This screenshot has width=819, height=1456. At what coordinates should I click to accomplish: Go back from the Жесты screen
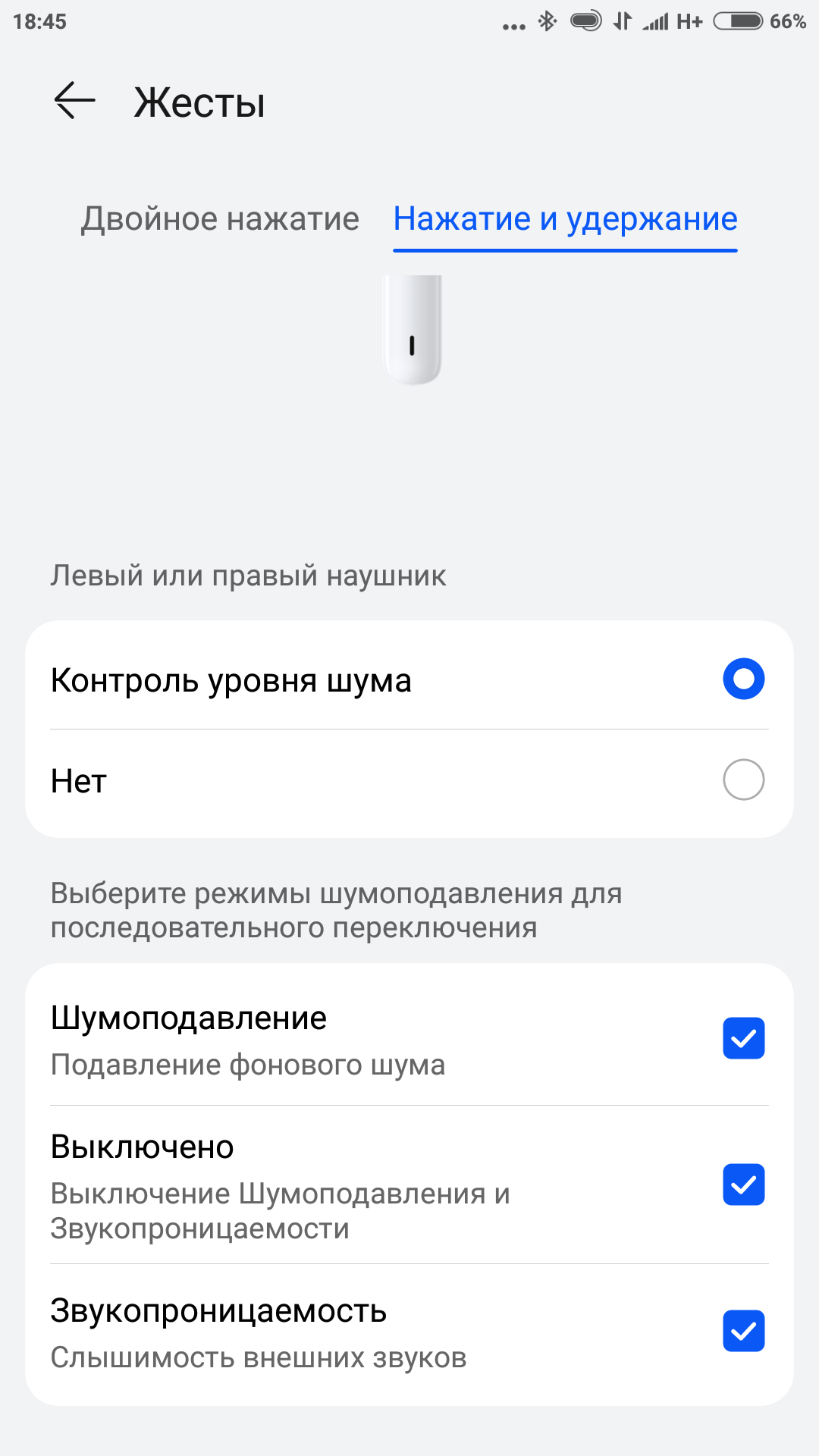[x=74, y=101]
